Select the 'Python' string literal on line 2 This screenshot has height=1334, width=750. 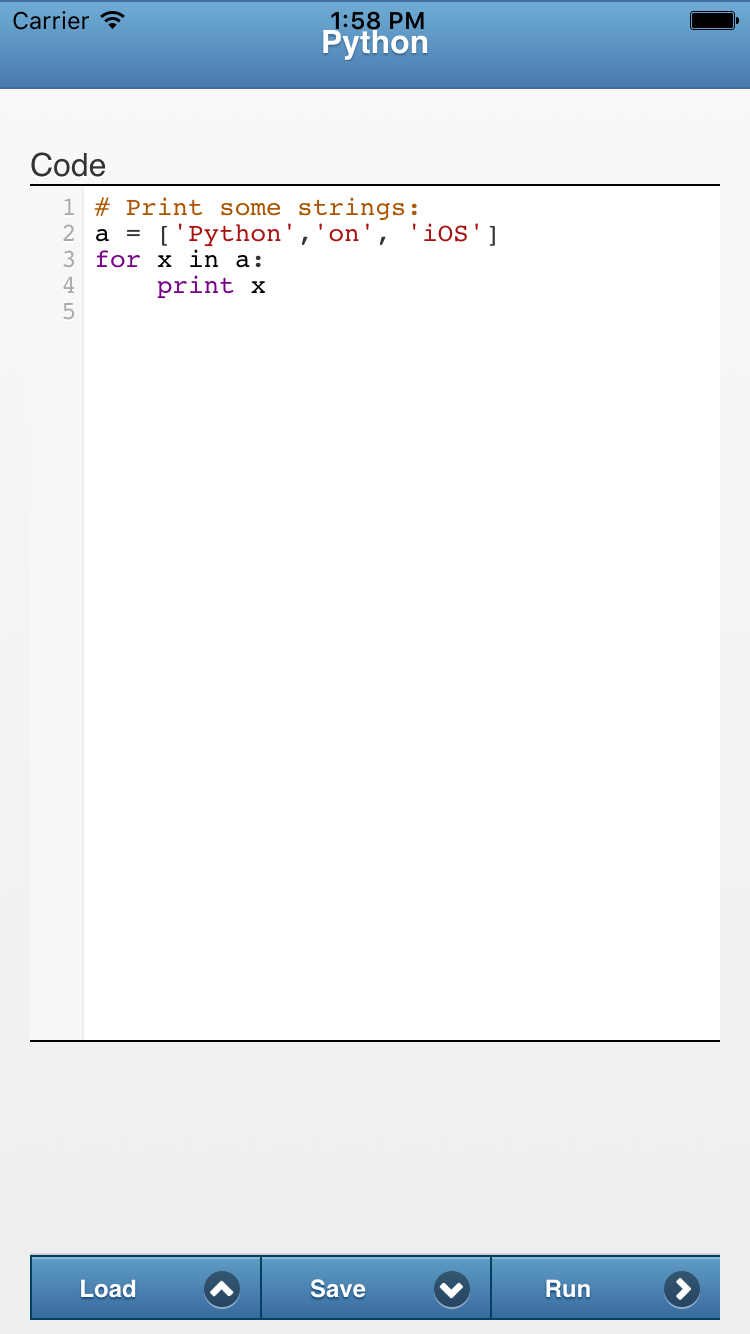tap(235, 233)
